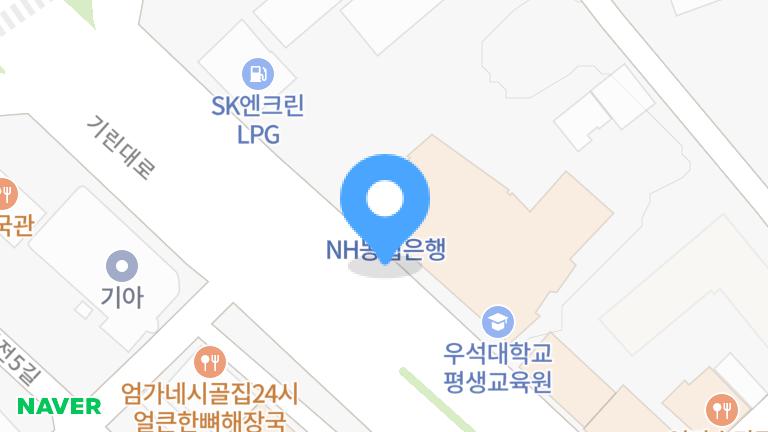This screenshot has height=432, width=768.
Task: Tap the blue location pin on NH농협은행
Action: 385,201
